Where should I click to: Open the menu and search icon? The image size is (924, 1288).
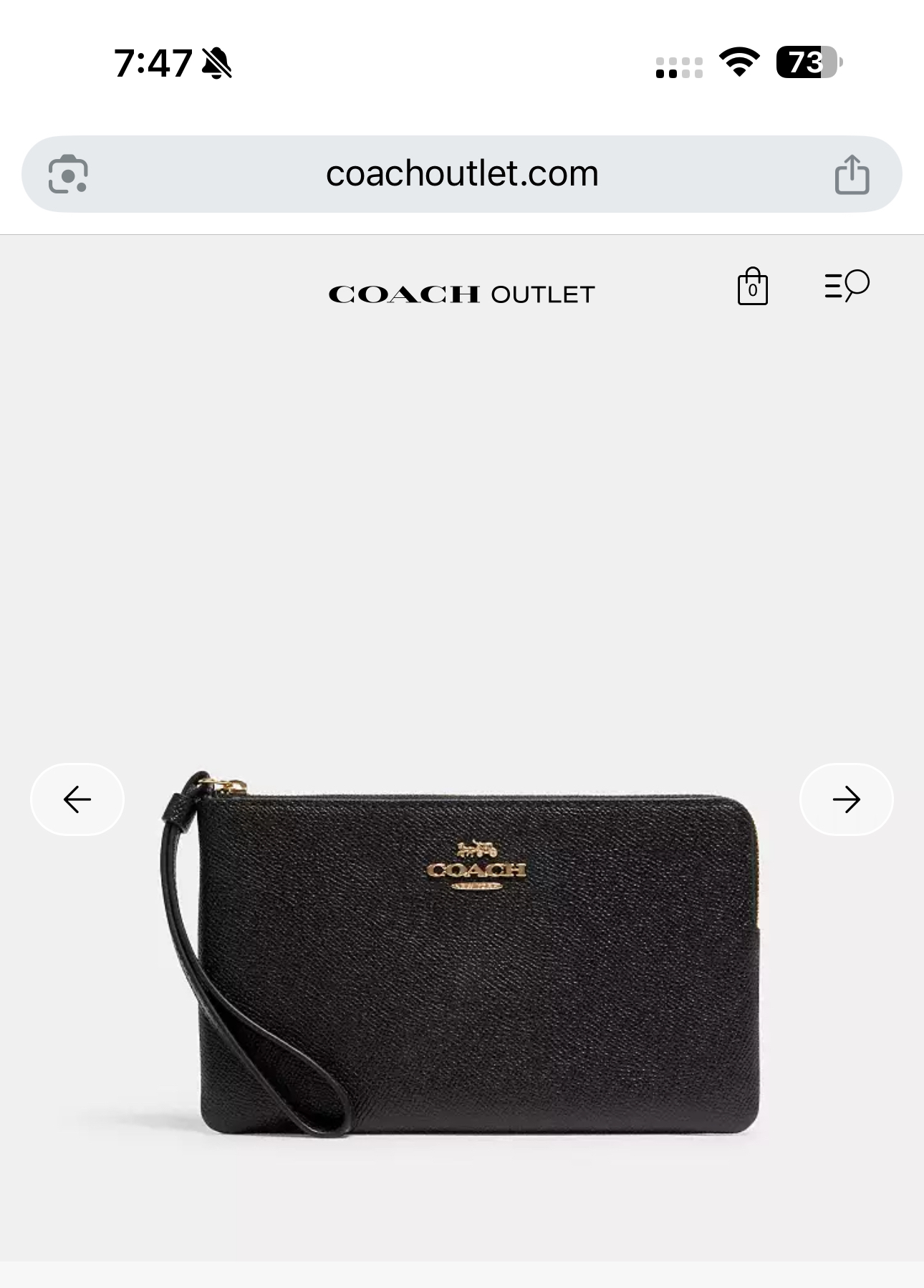click(x=847, y=286)
